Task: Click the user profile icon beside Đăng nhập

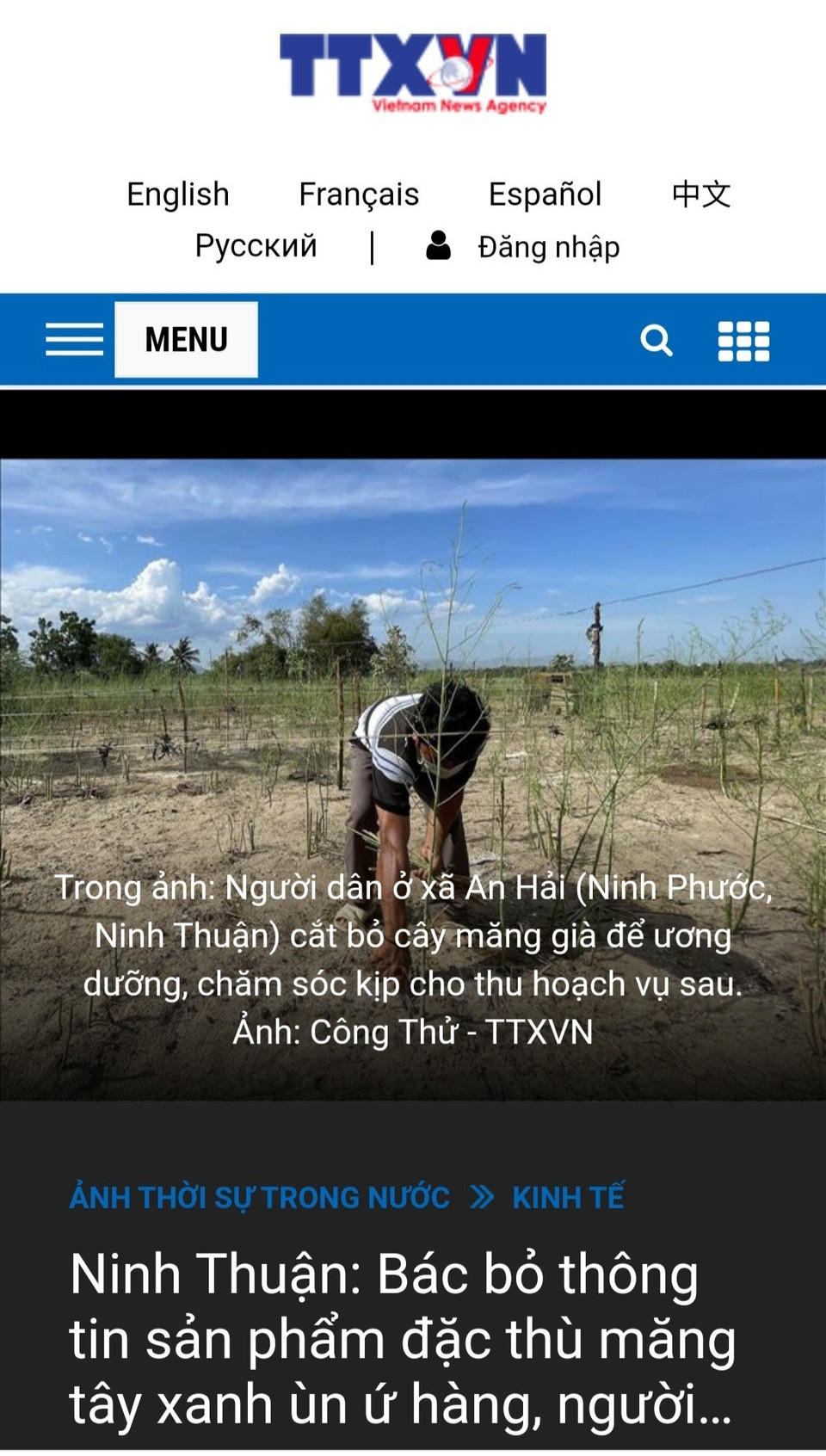Action: (x=437, y=246)
